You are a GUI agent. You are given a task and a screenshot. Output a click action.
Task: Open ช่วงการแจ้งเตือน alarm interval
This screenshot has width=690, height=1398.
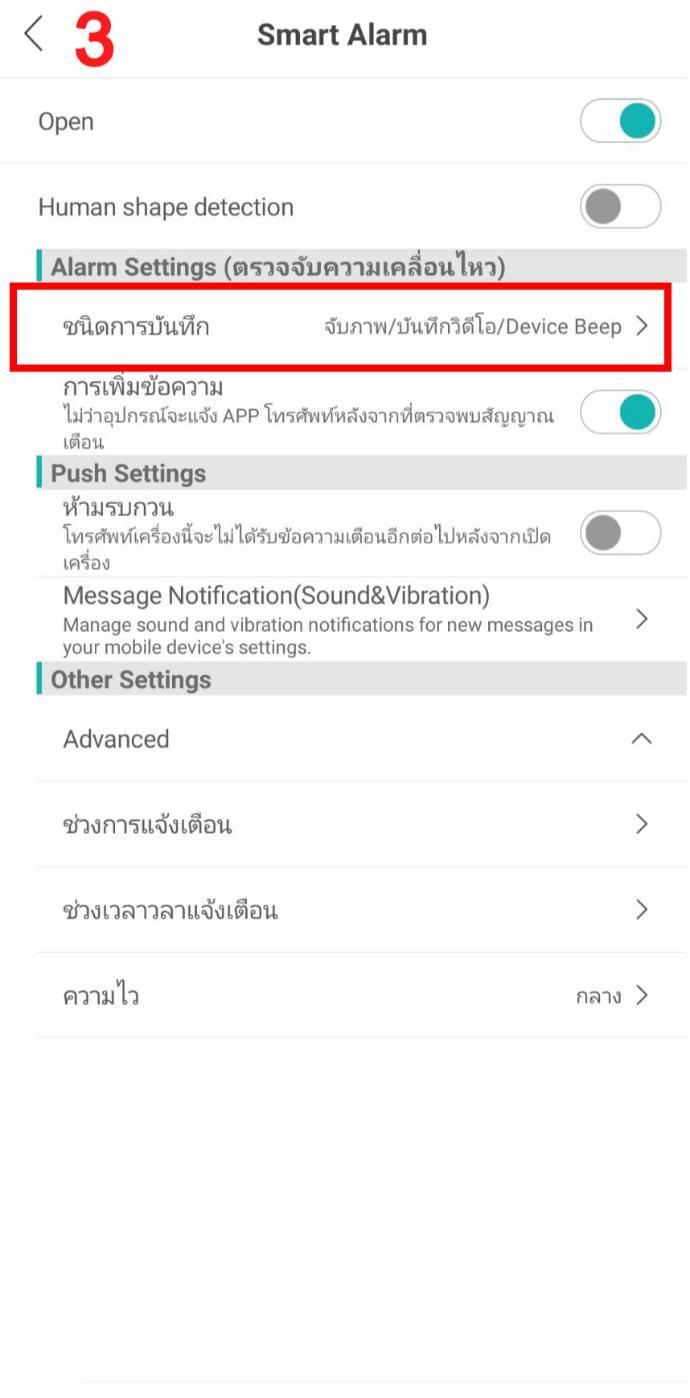coord(345,825)
